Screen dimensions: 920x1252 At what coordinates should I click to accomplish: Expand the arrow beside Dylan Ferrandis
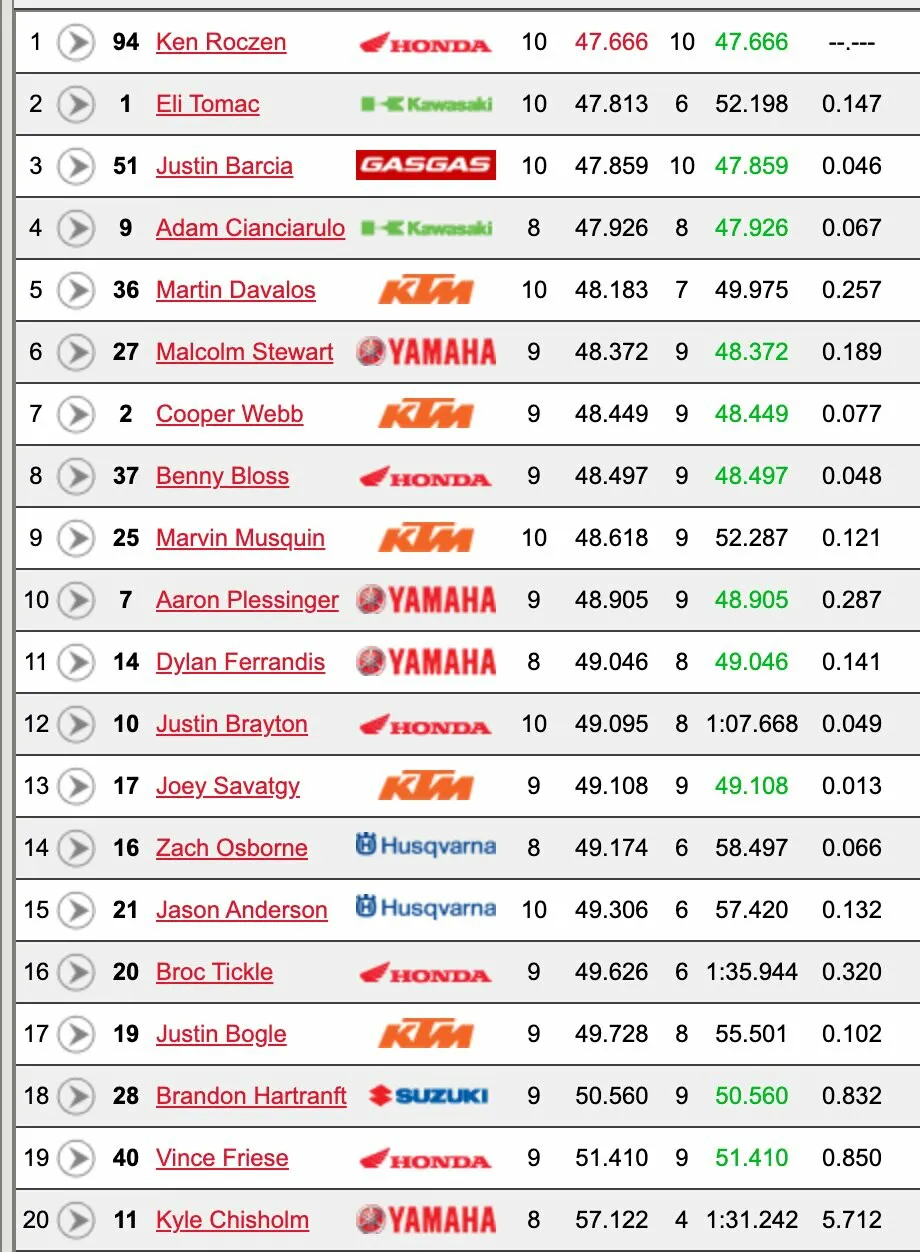click(76, 662)
